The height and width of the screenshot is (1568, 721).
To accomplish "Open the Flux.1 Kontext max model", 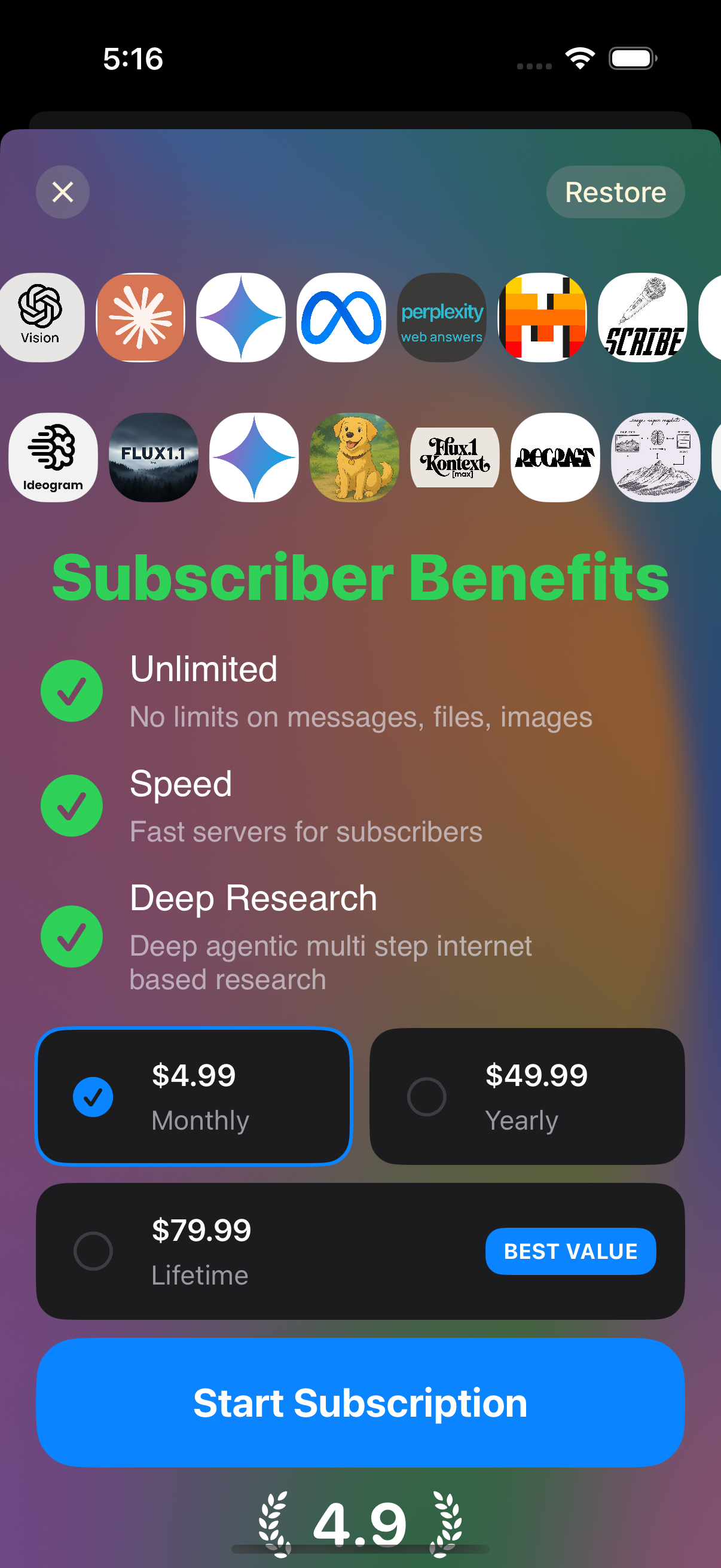I will (455, 457).
